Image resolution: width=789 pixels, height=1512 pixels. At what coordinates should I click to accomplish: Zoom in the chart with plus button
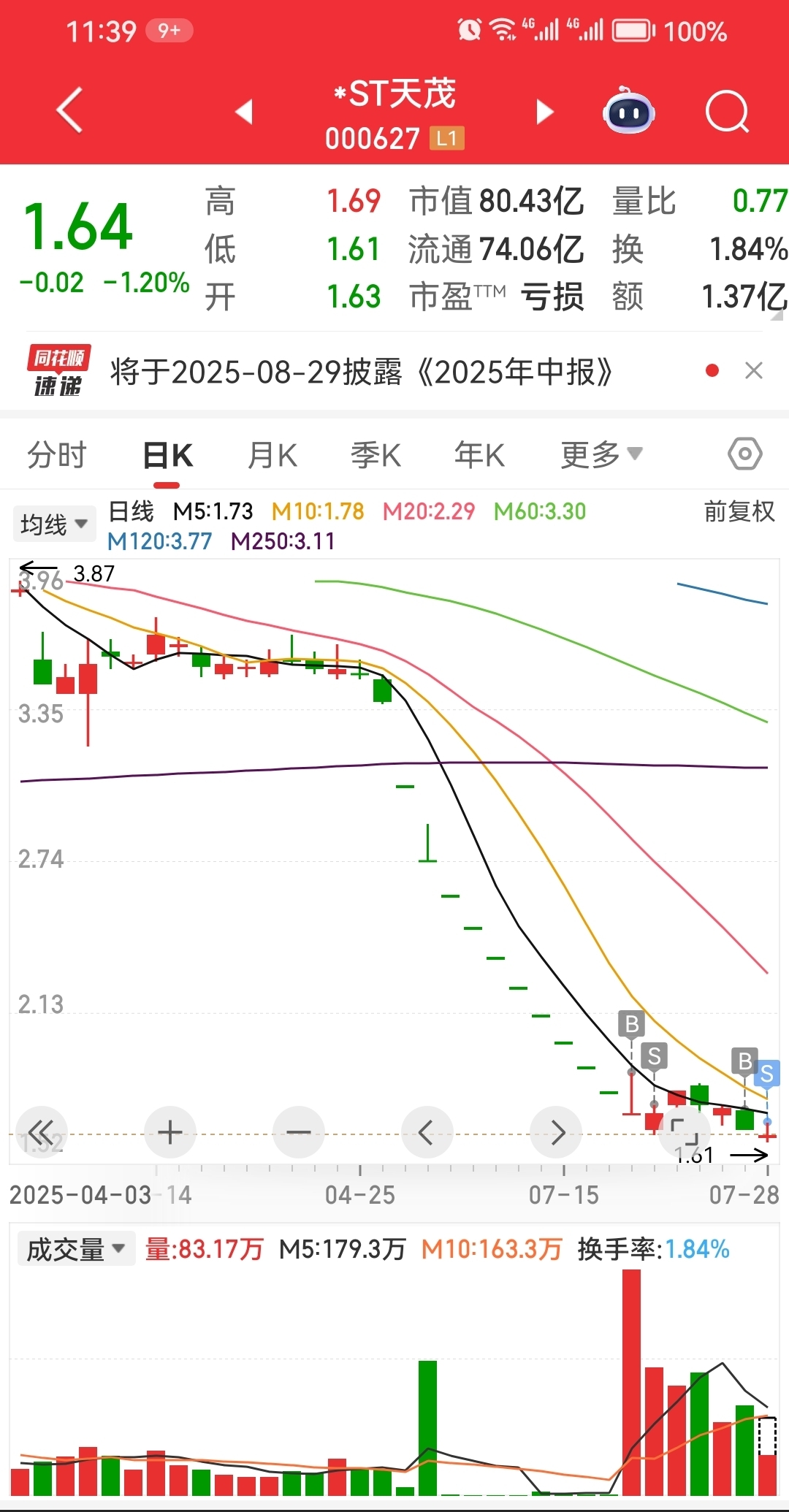tap(170, 1132)
